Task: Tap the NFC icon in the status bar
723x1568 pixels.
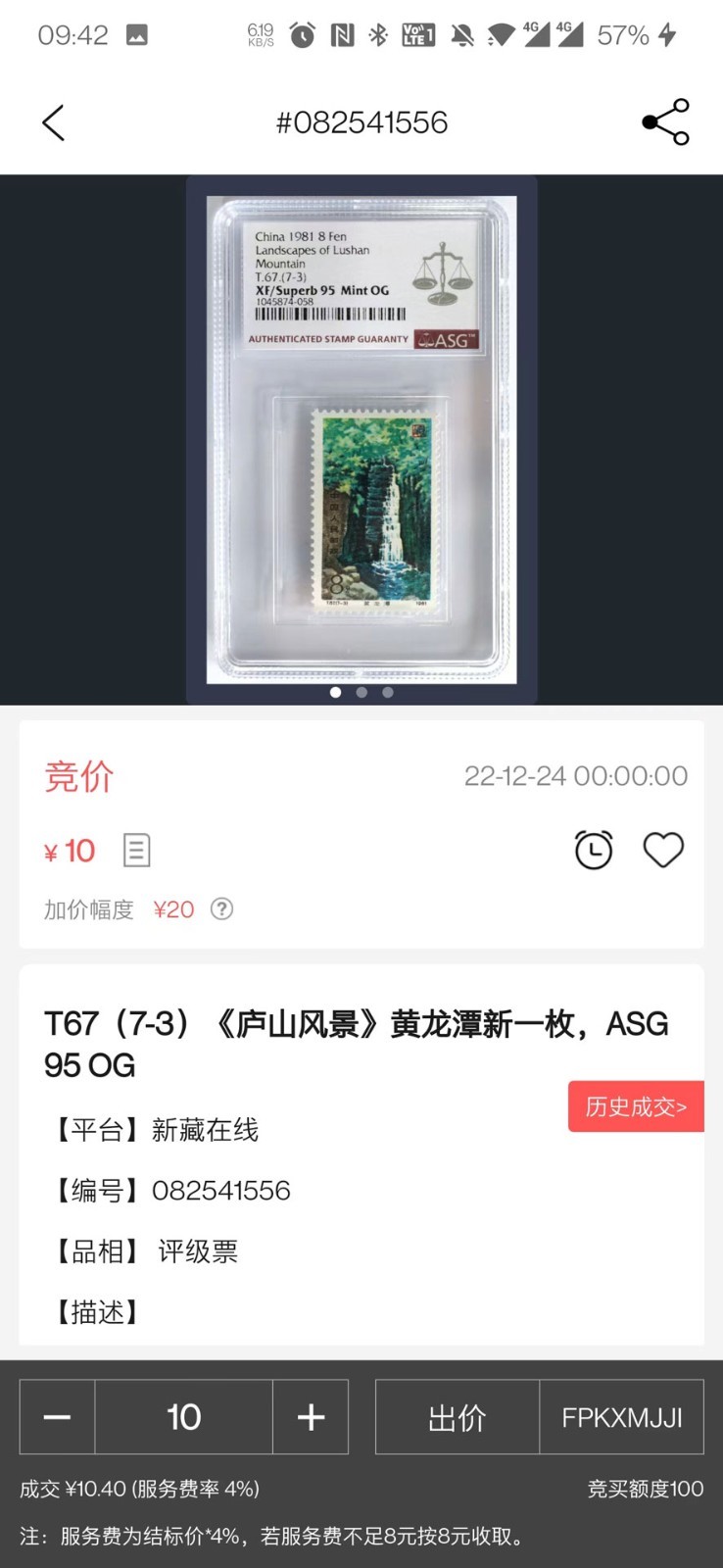Action: tap(342, 34)
